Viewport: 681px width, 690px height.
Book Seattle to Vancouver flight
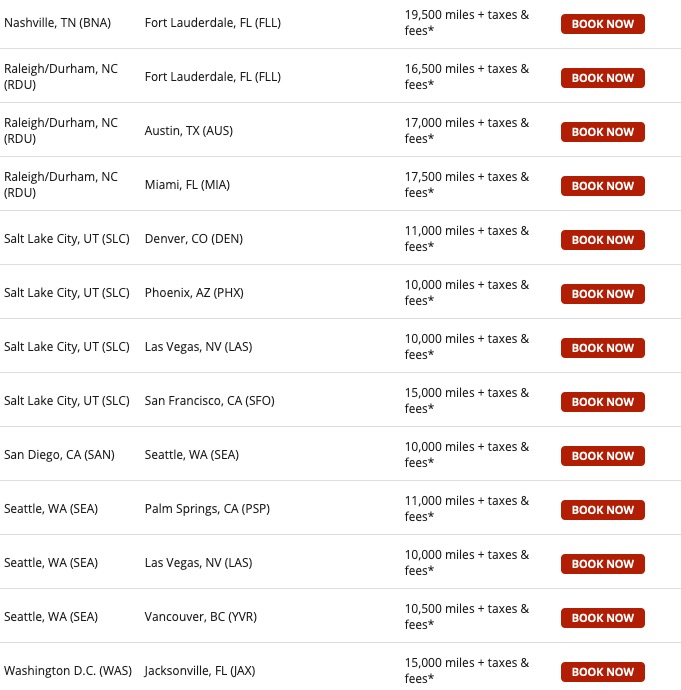pyautogui.click(x=602, y=618)
